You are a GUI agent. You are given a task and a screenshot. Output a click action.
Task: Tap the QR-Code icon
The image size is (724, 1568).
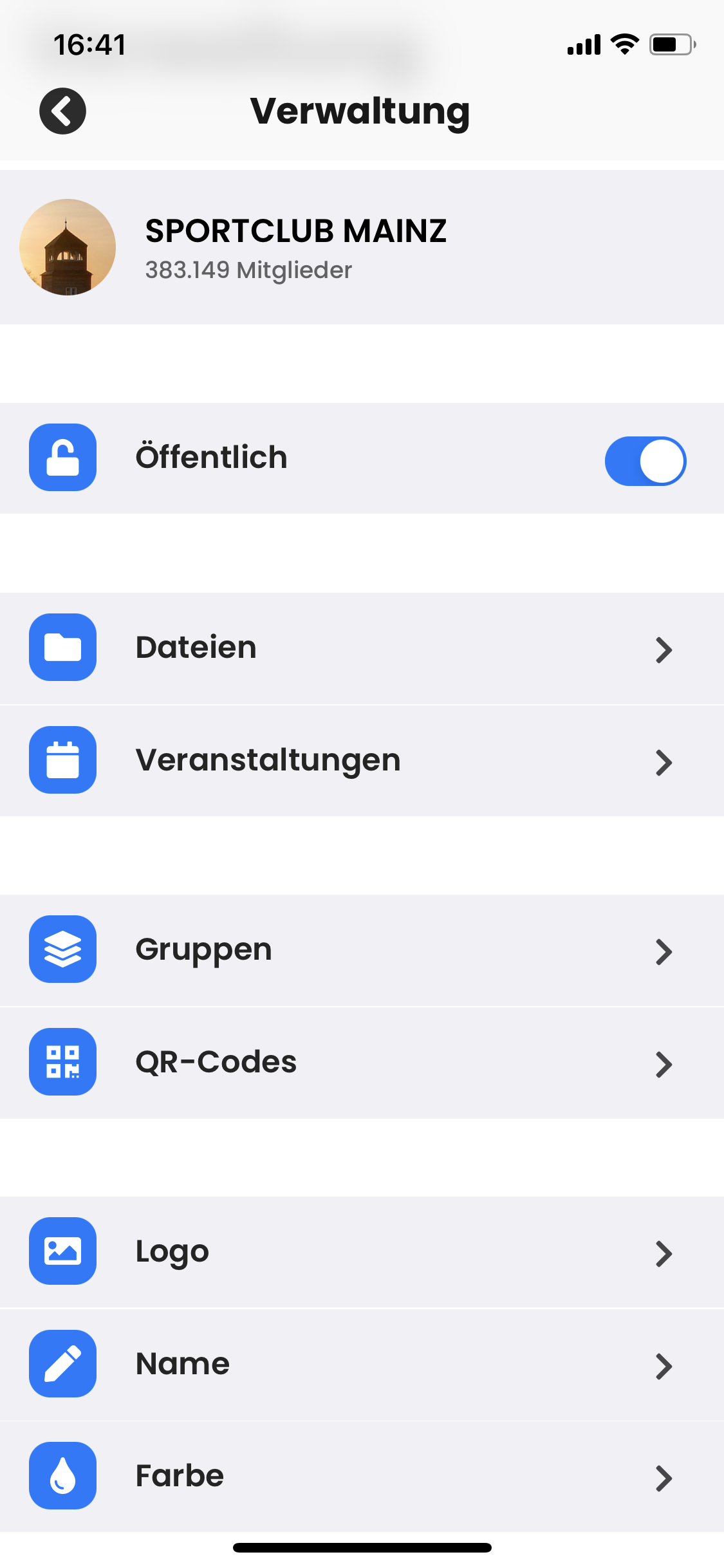(62, 1062)
